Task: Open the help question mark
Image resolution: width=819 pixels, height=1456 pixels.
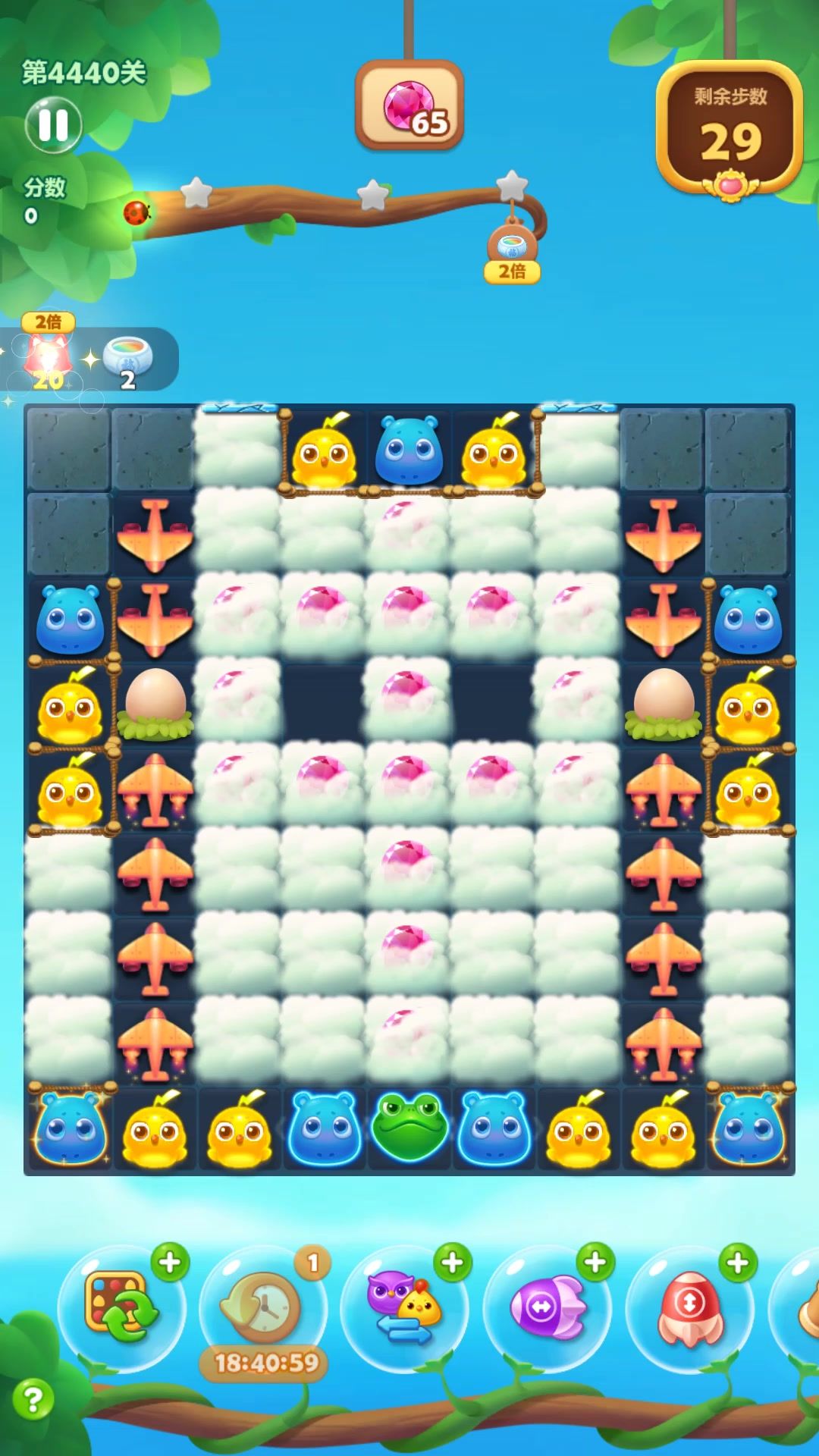Action: pyautogui.click(x=33, y=1400)
